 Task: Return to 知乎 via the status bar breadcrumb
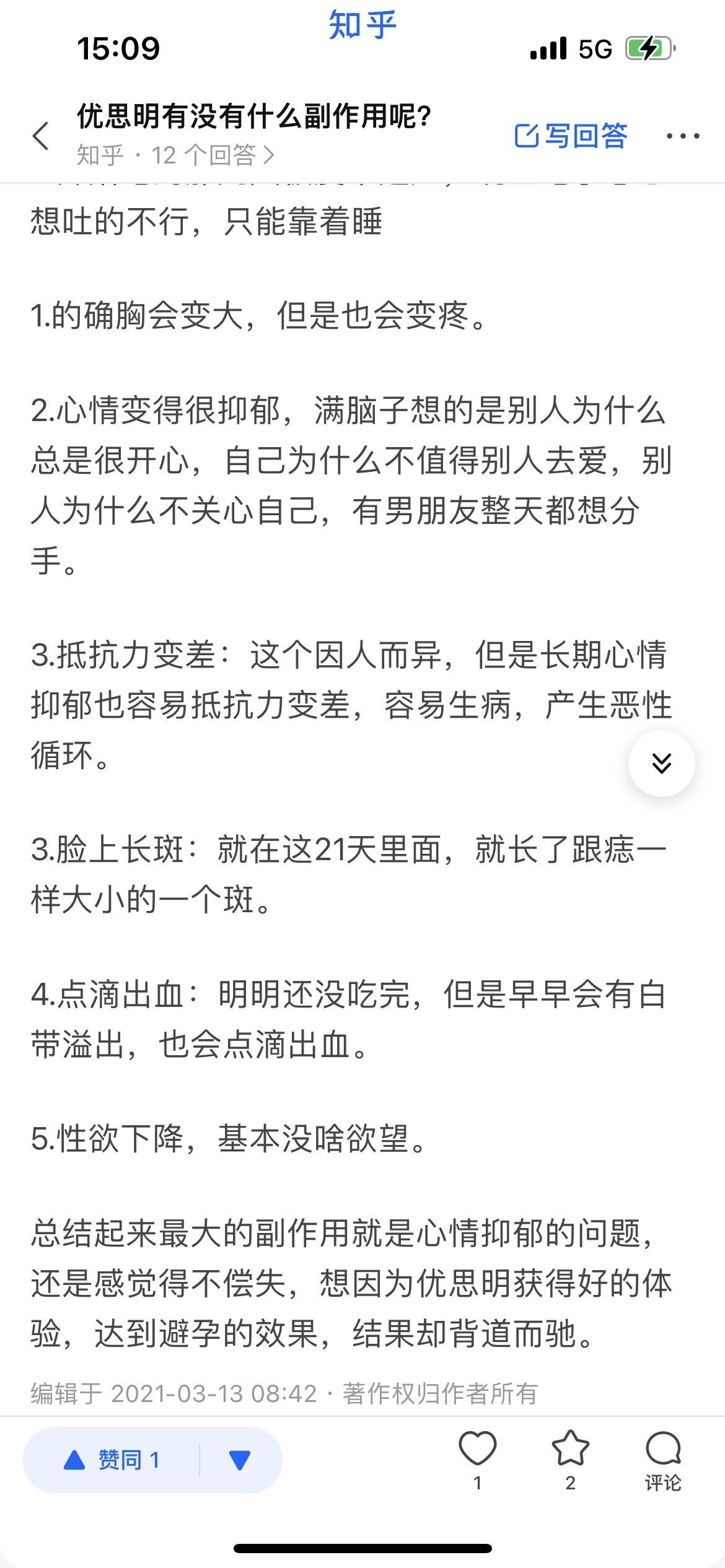coord(362,25)
